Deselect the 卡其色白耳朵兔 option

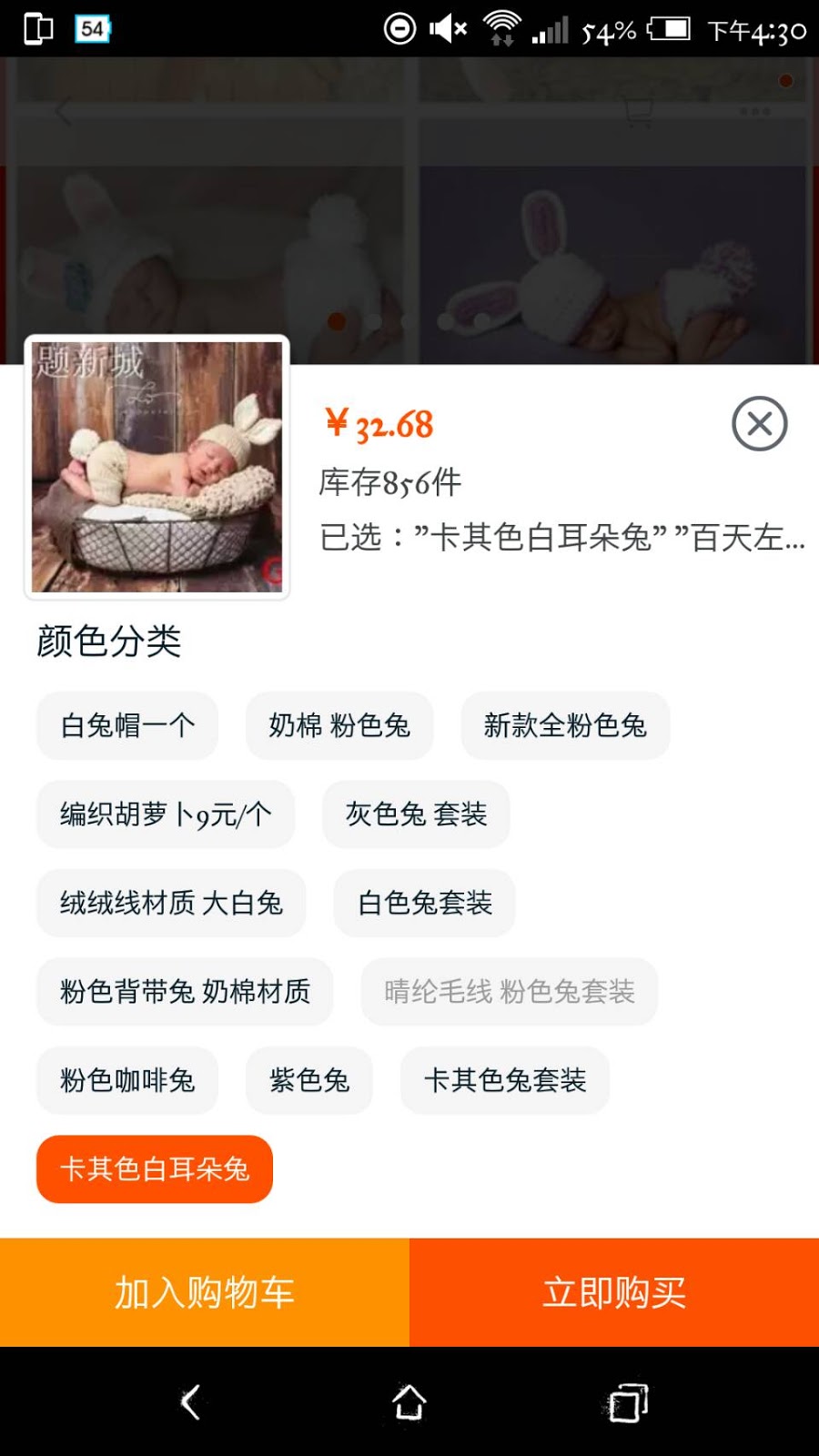[x=155, y=1168]
